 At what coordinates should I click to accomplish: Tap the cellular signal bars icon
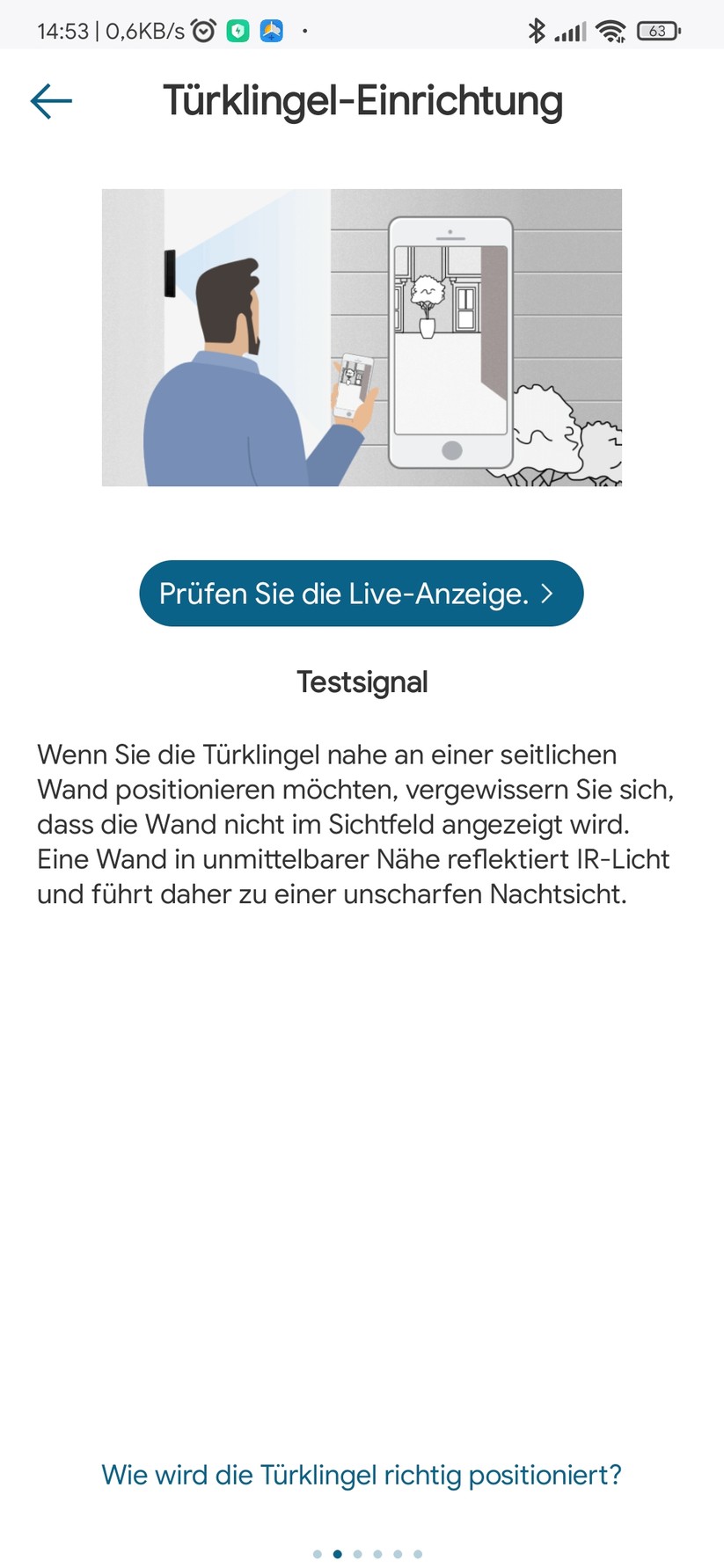click(570, 29)
